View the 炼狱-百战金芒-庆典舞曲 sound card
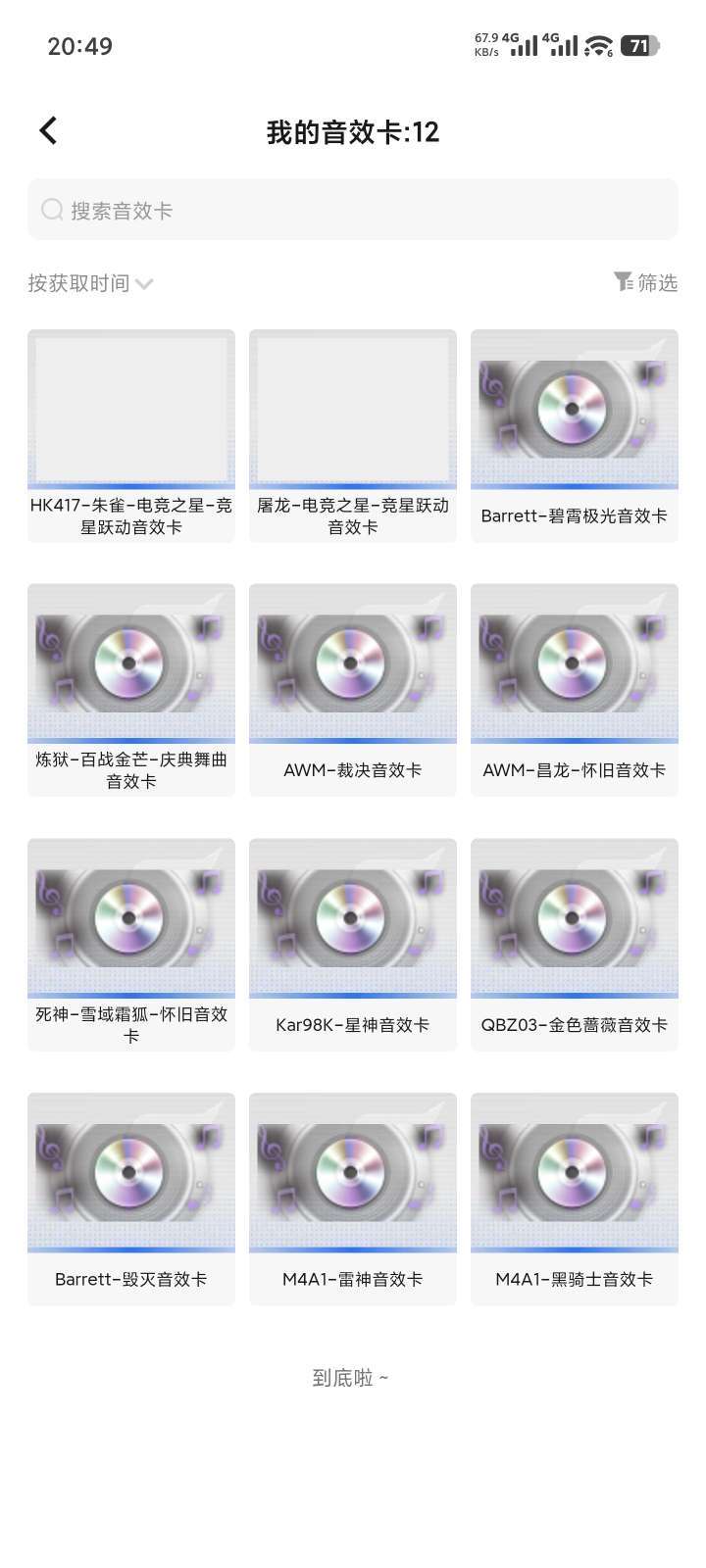This screenshot has height=1568, width=706. pyautogui.click(x=131, y=690)
